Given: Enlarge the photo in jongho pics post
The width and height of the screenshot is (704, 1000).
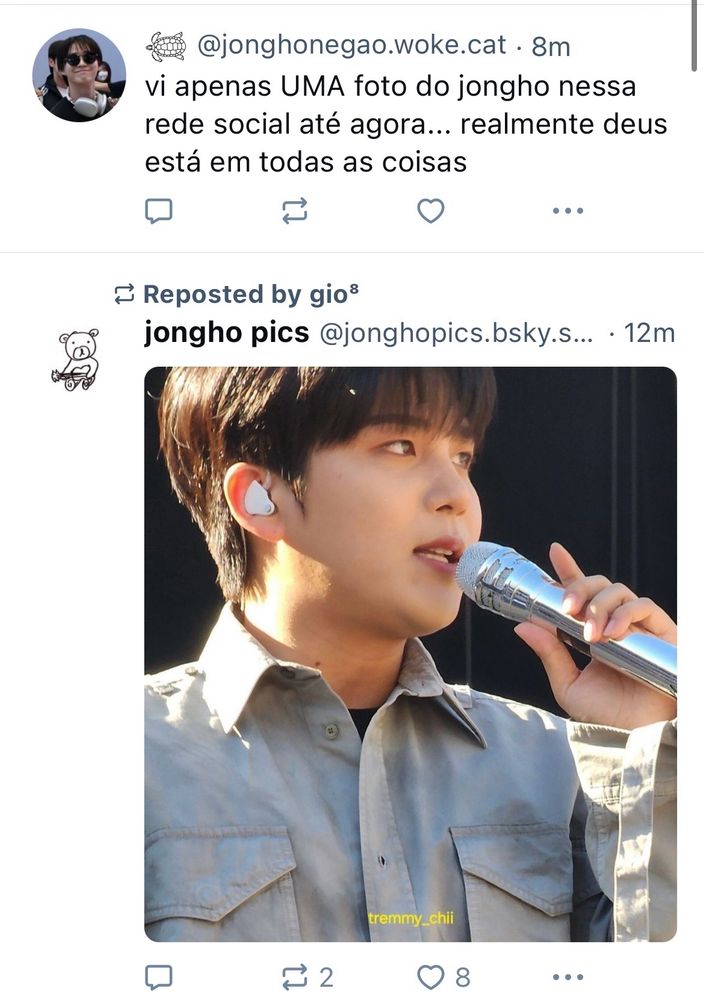Looking at the screenshot, I should coord(410,654).
